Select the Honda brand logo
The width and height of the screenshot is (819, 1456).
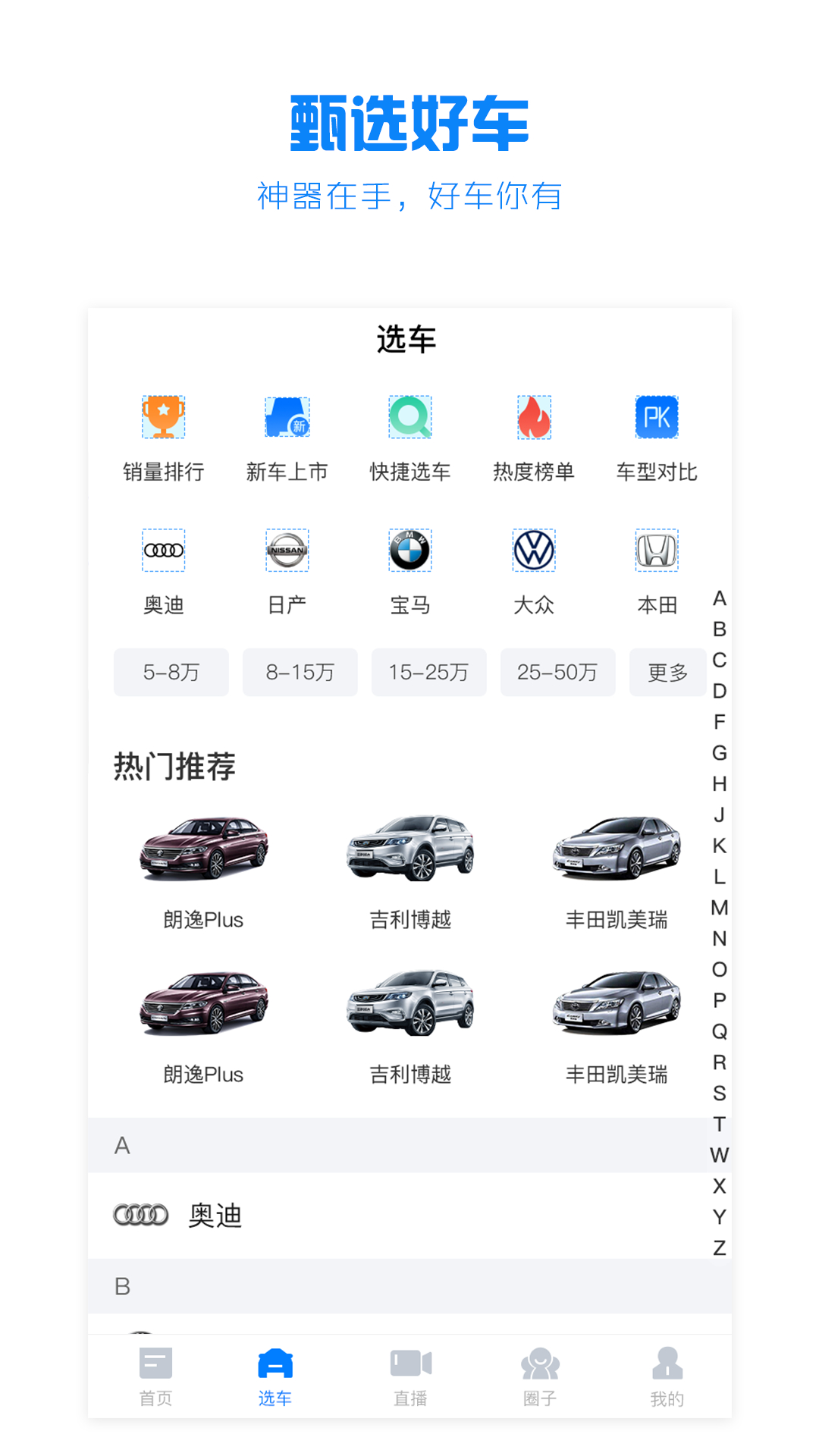click(x=657, y=551)
